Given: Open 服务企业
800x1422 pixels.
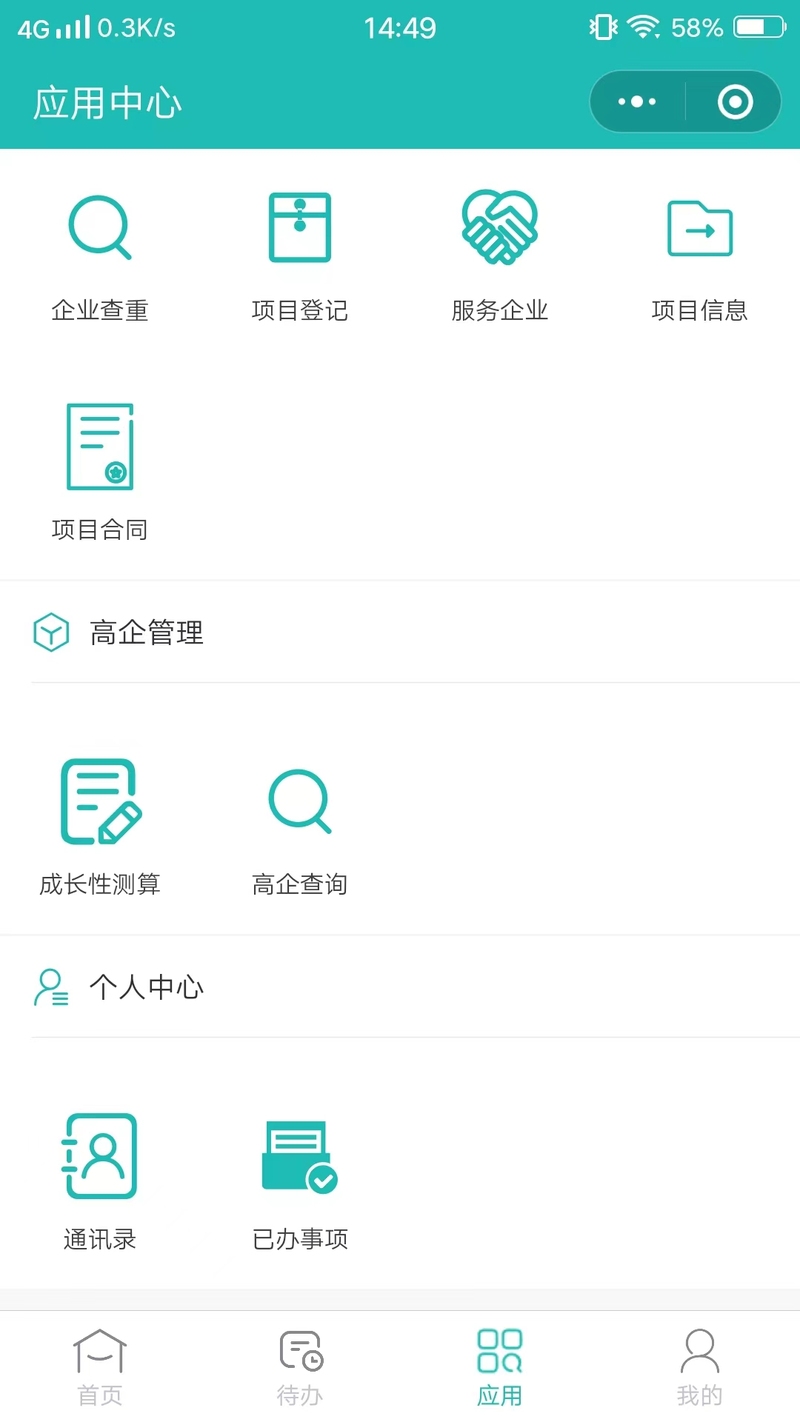Looking at the screenshot, I should tap(500, 257).
